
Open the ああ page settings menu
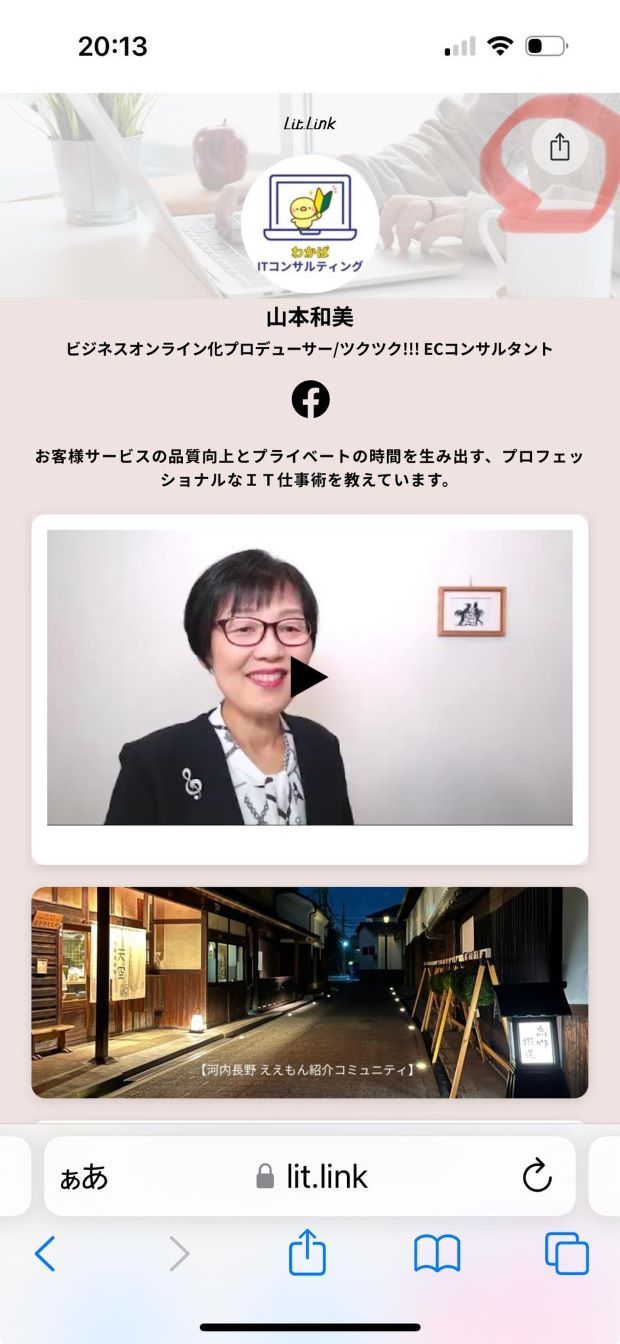(x=84, y=1177)
